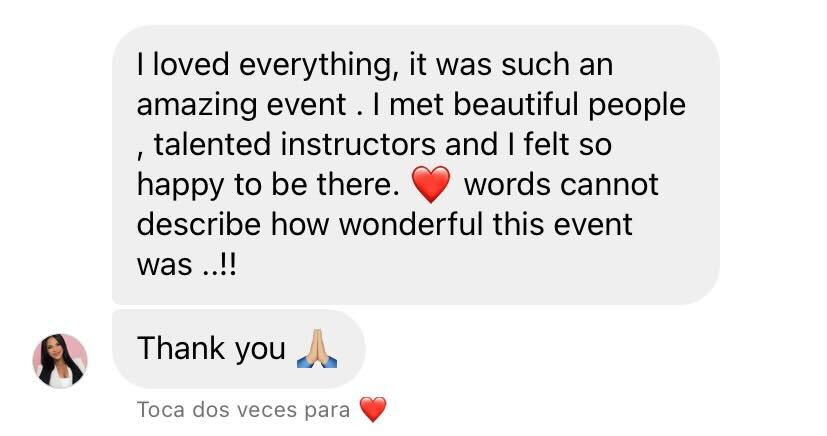The height and width of the screenshot is (436, 827).
Task: Open the sender's profile picture avatar
Action: (x=60, y=360)
